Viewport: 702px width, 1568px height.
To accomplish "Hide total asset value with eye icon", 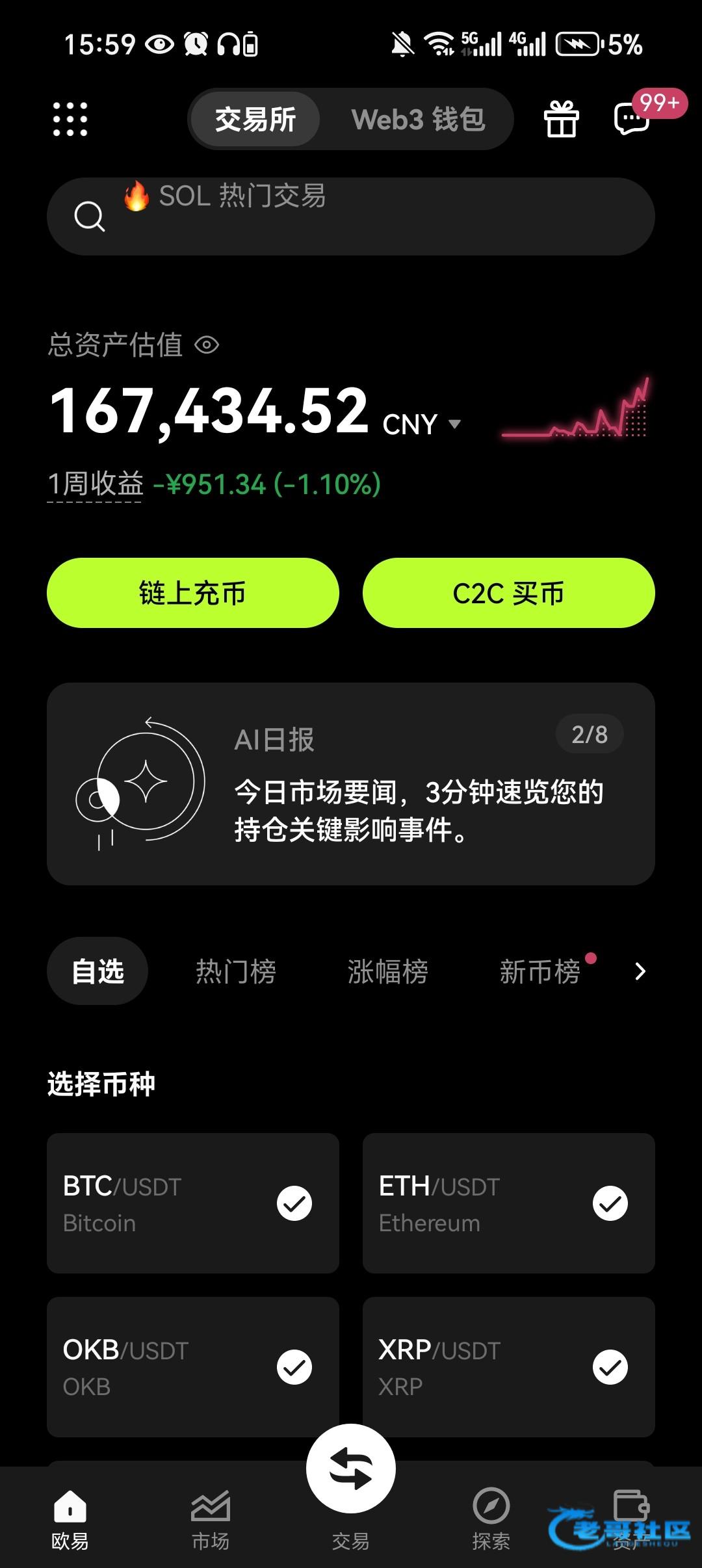I will 207,345.
